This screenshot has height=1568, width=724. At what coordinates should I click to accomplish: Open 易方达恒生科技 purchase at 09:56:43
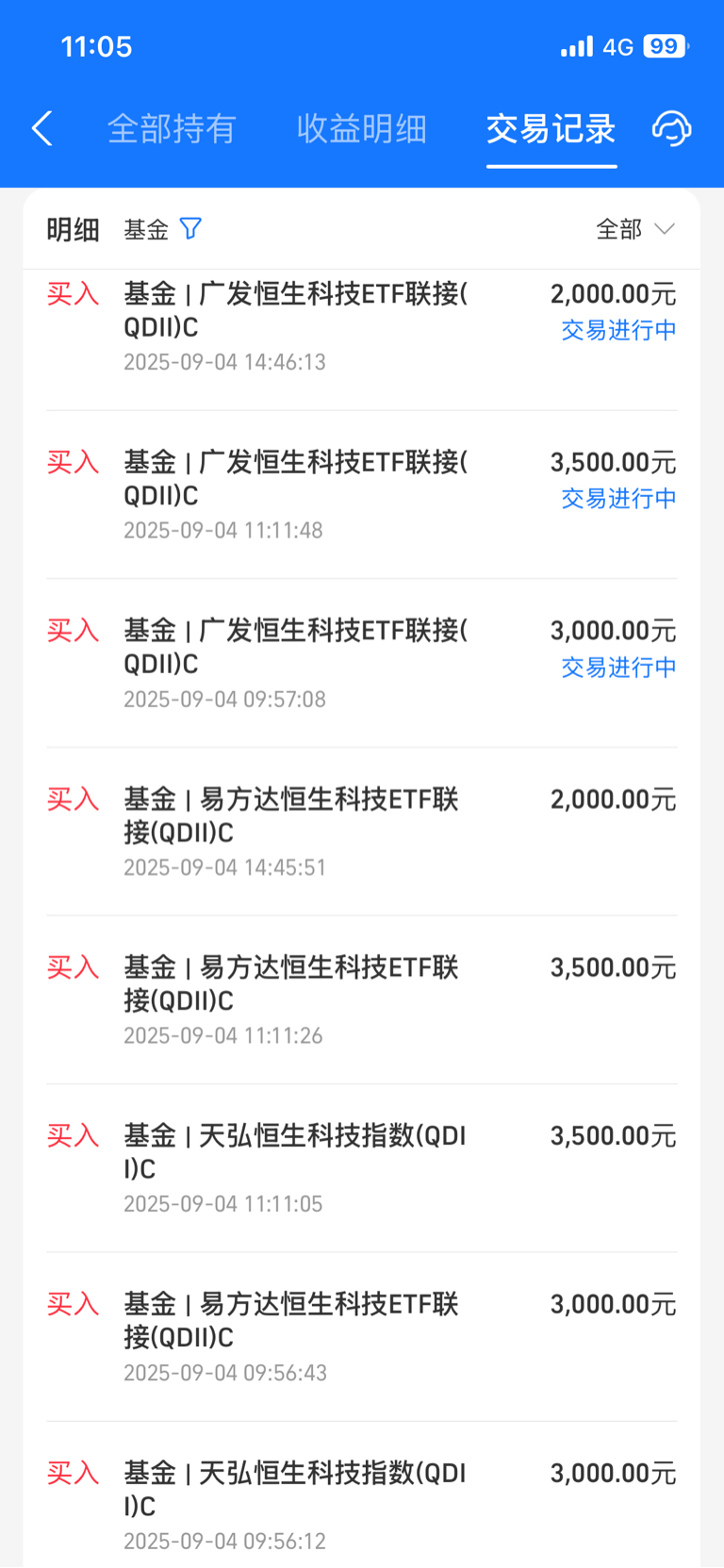[x=362, y=1337]
